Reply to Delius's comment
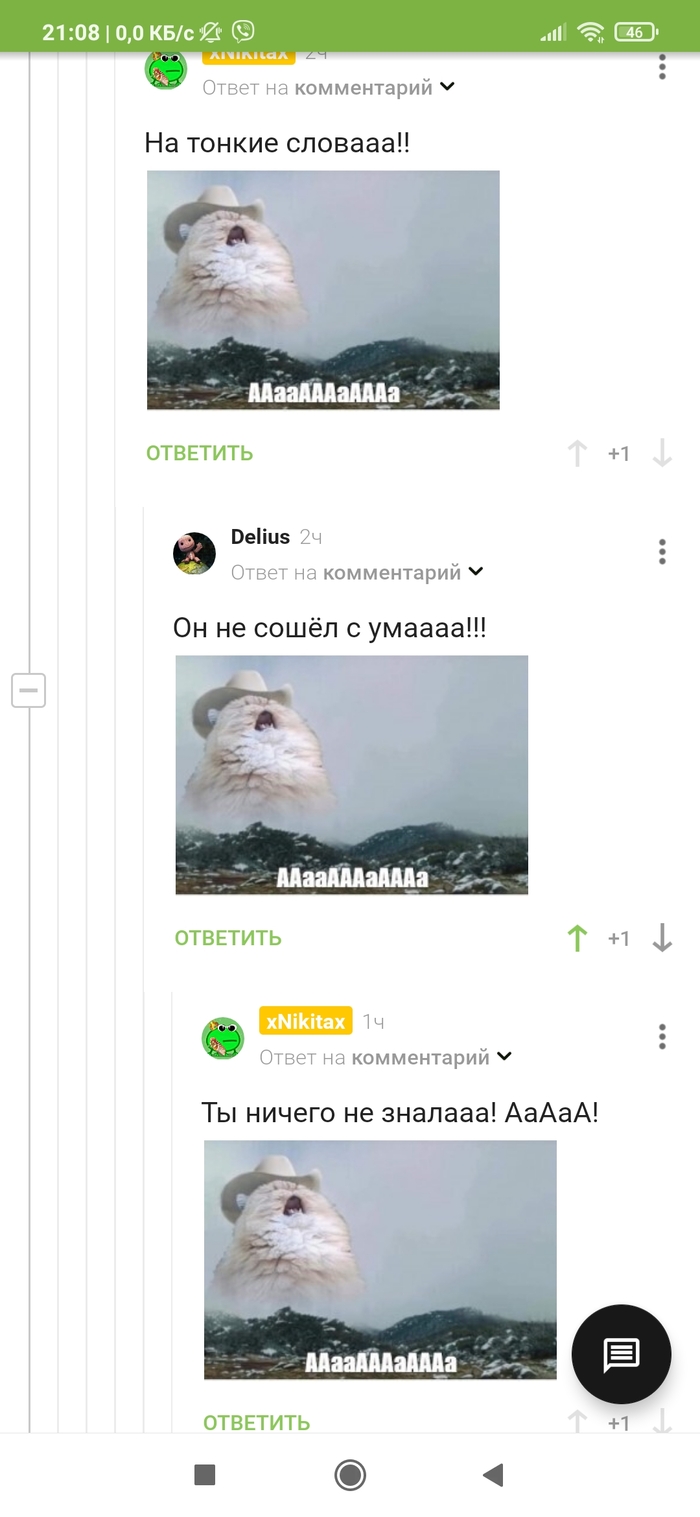Screen dimensions: 700x1517 click(x=228, y=938)
